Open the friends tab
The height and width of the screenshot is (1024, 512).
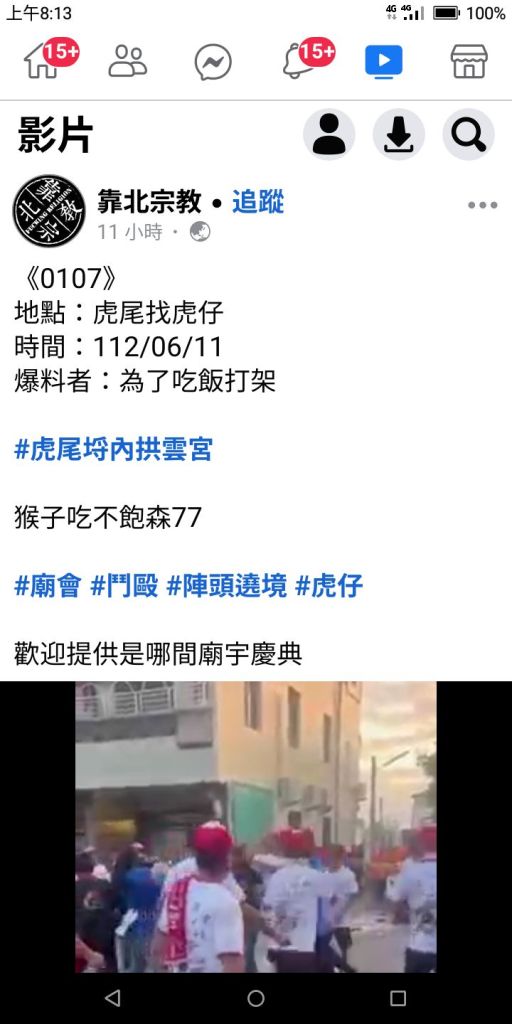pos(128,62)
